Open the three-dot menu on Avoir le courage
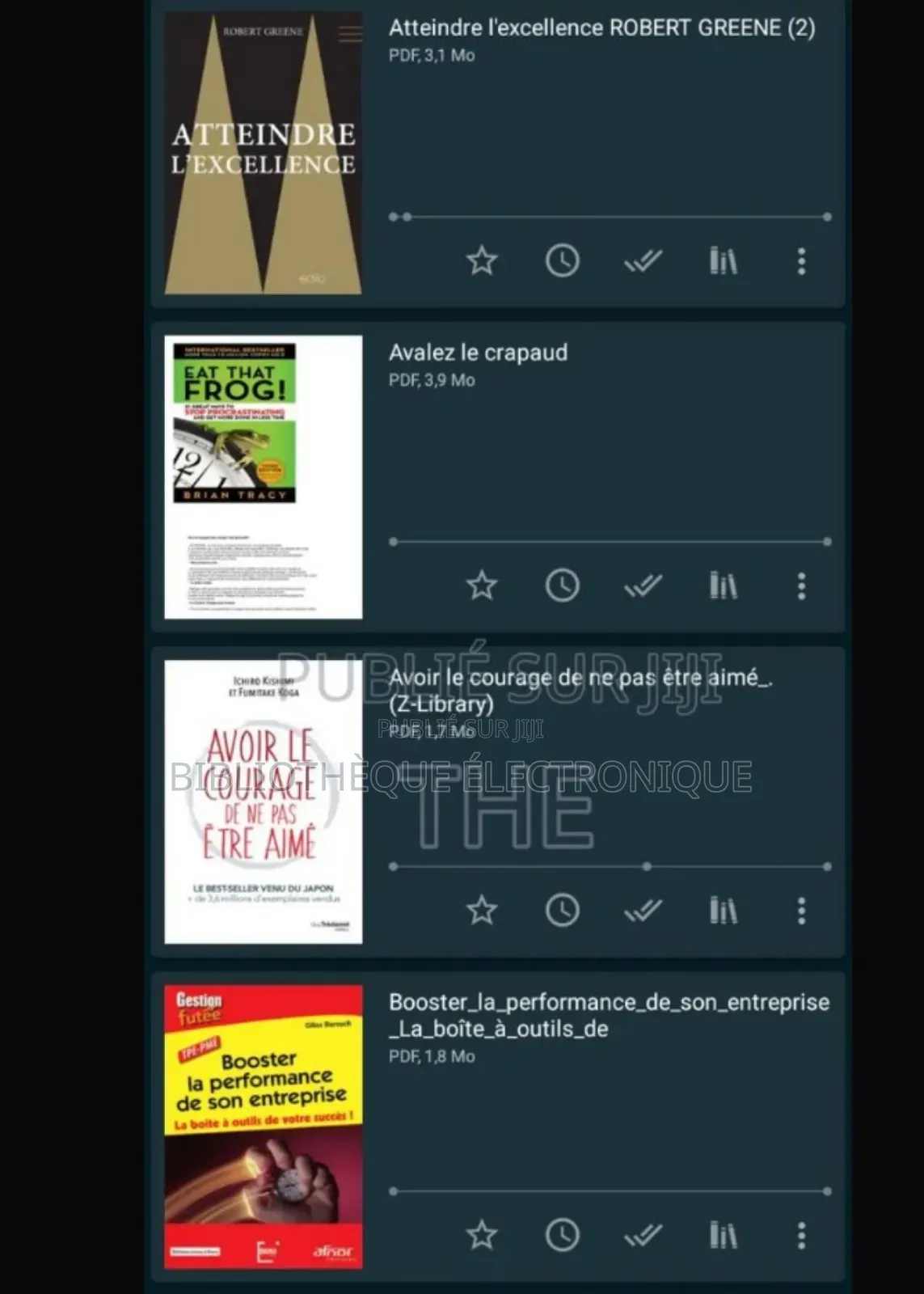The height and width of the screenshot is (1294, 924). tap(801, 909)
